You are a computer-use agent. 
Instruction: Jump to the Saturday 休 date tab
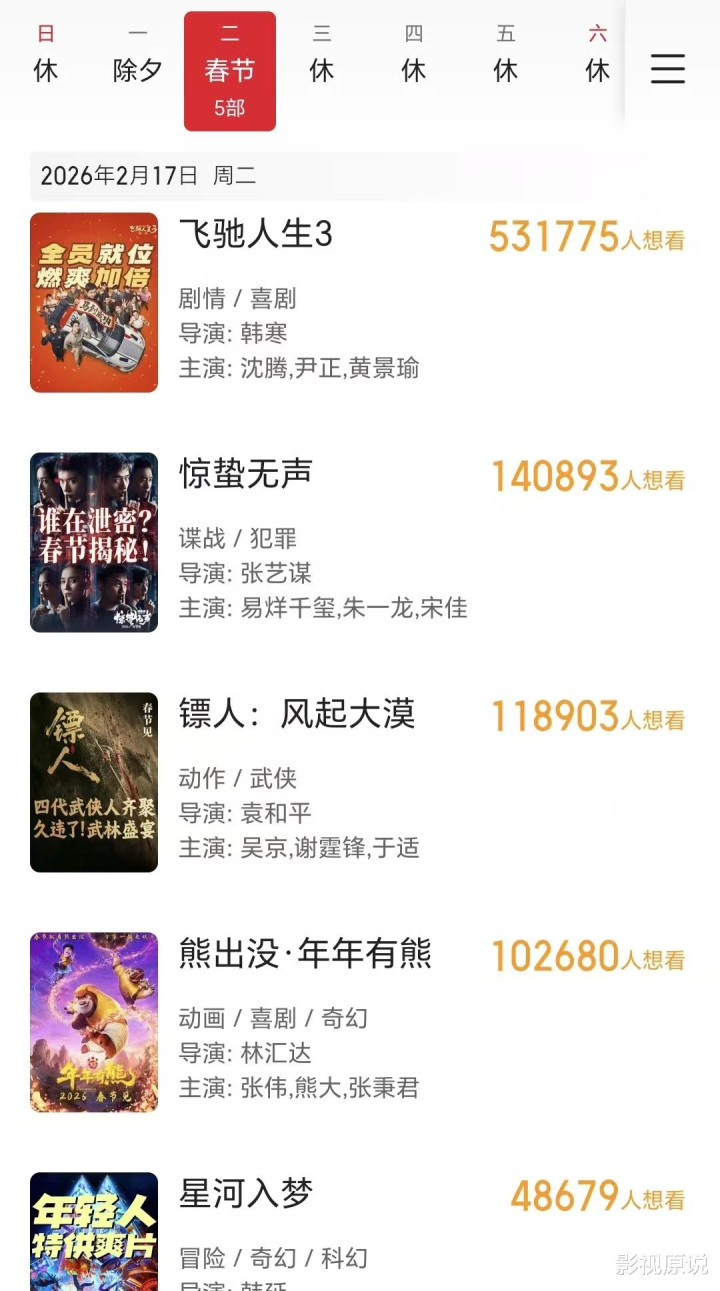tap(598, 58)
